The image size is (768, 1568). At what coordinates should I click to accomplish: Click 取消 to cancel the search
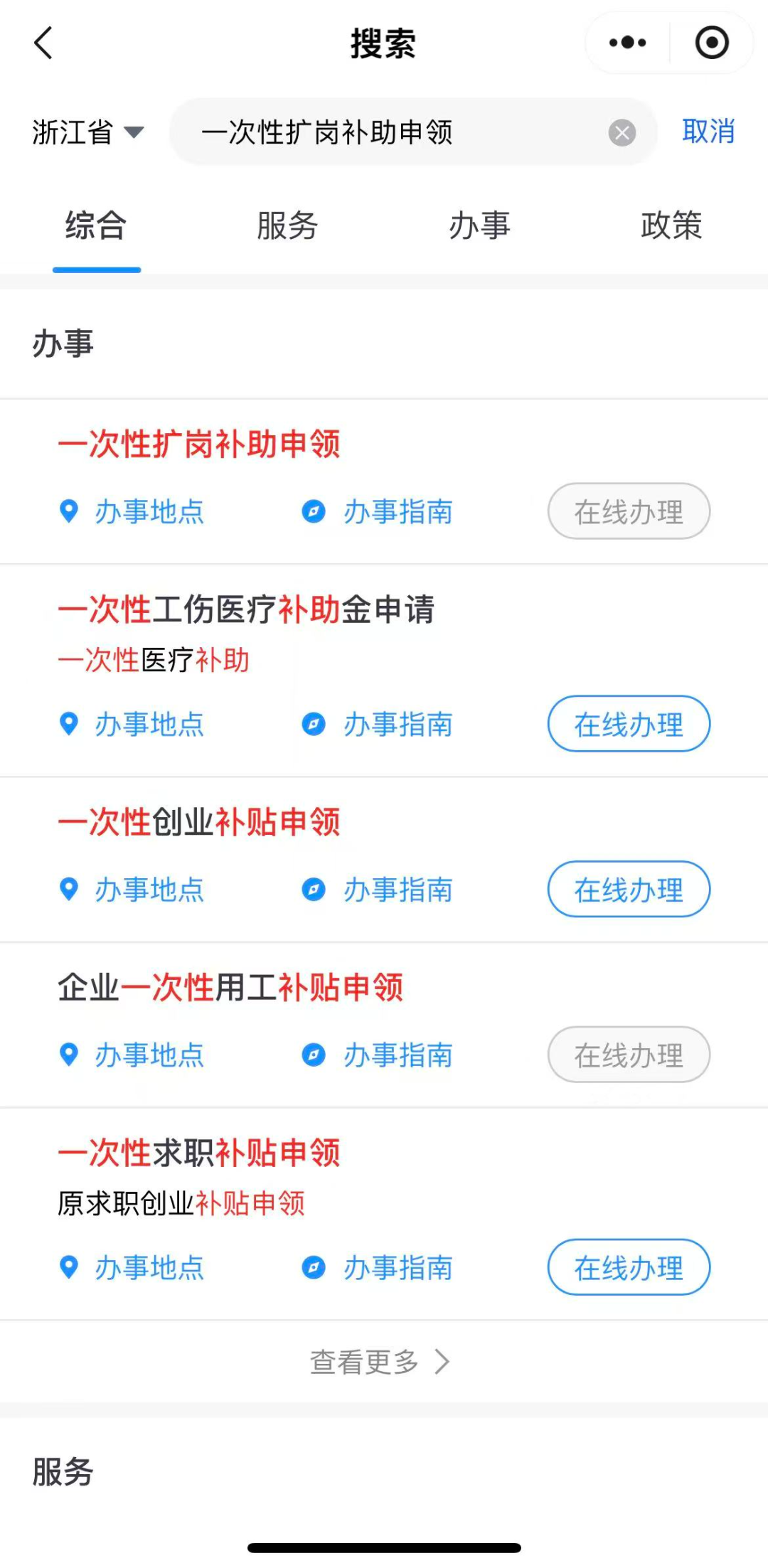point(708,132)
